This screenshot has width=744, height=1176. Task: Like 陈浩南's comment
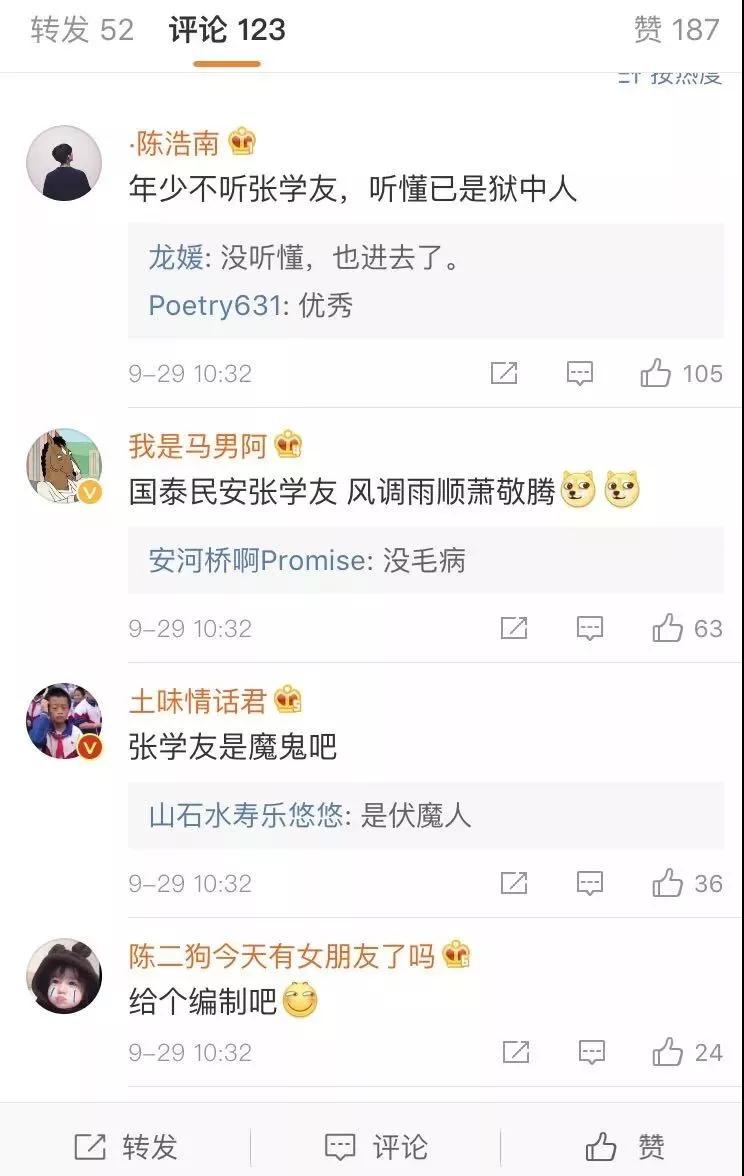pos(656,374)
